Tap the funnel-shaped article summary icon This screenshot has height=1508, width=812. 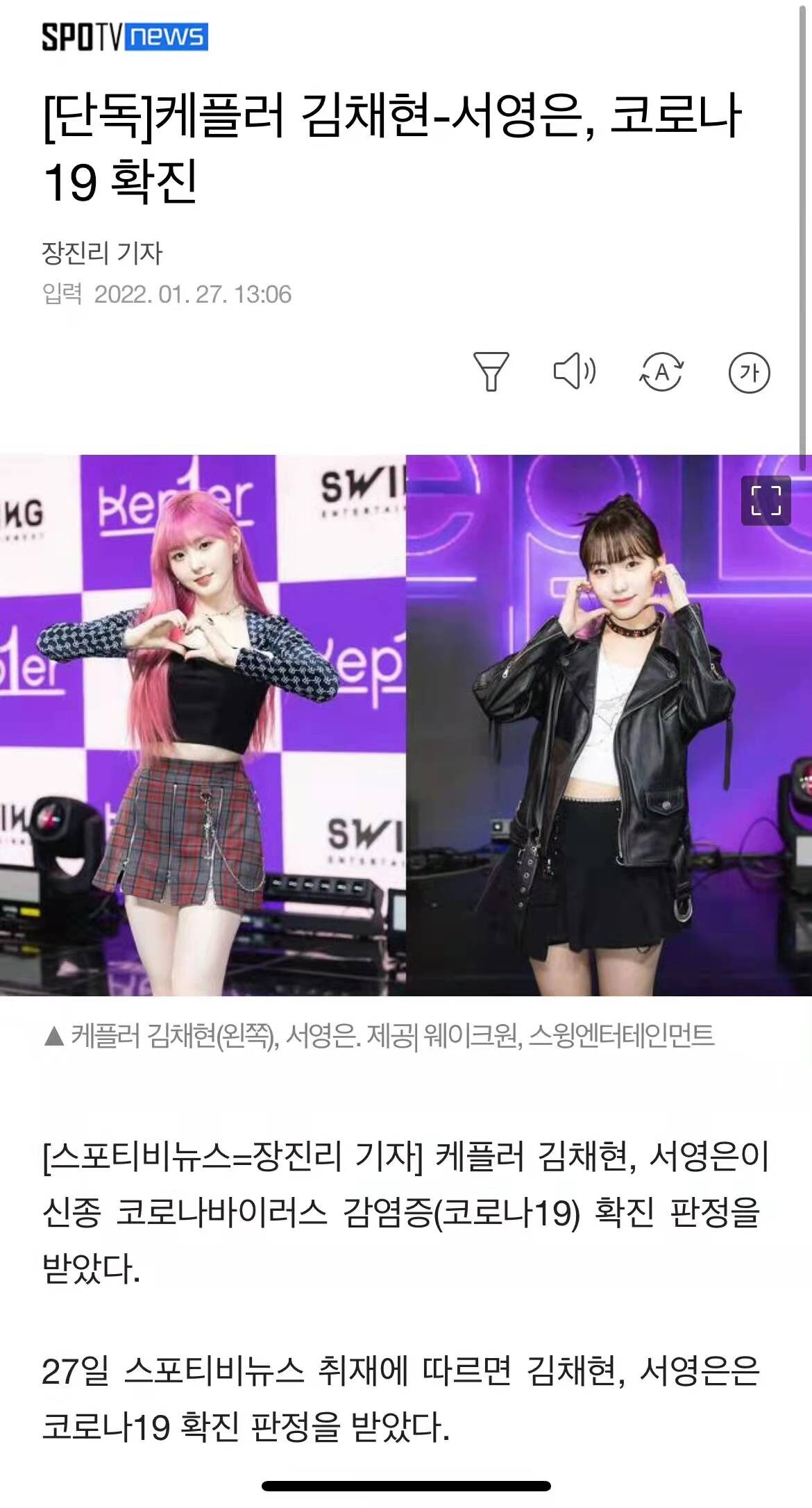click(491, 371)
